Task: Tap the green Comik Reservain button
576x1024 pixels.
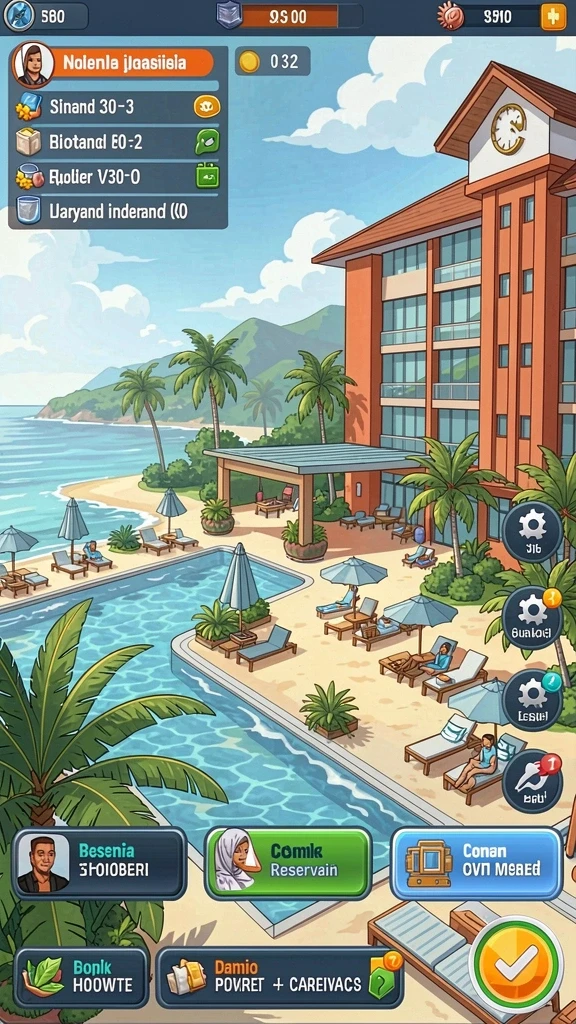Action: click(x=288, y=863)
